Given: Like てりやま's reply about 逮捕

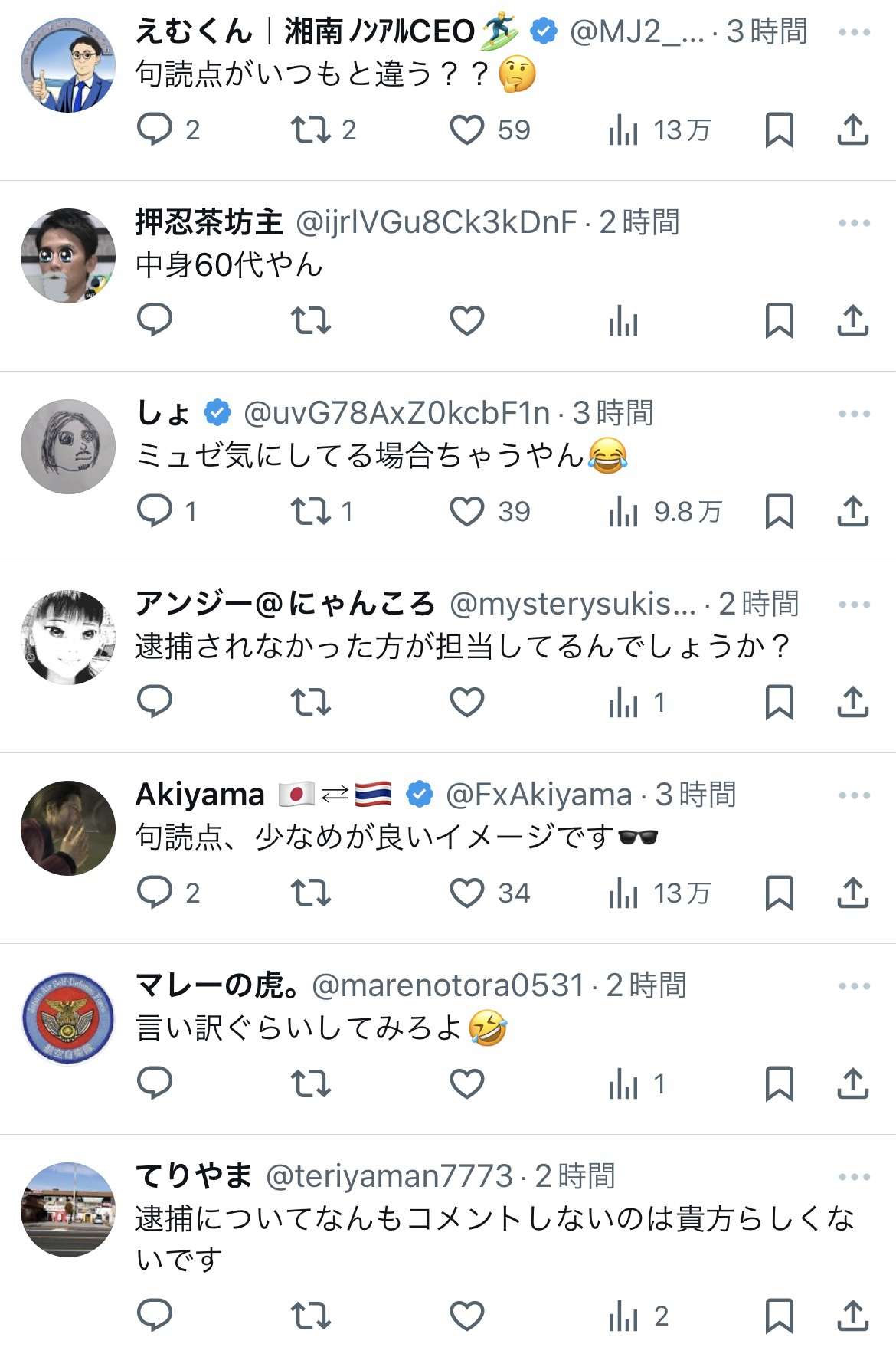Looking at the screenshot, I should [466, 1316].
